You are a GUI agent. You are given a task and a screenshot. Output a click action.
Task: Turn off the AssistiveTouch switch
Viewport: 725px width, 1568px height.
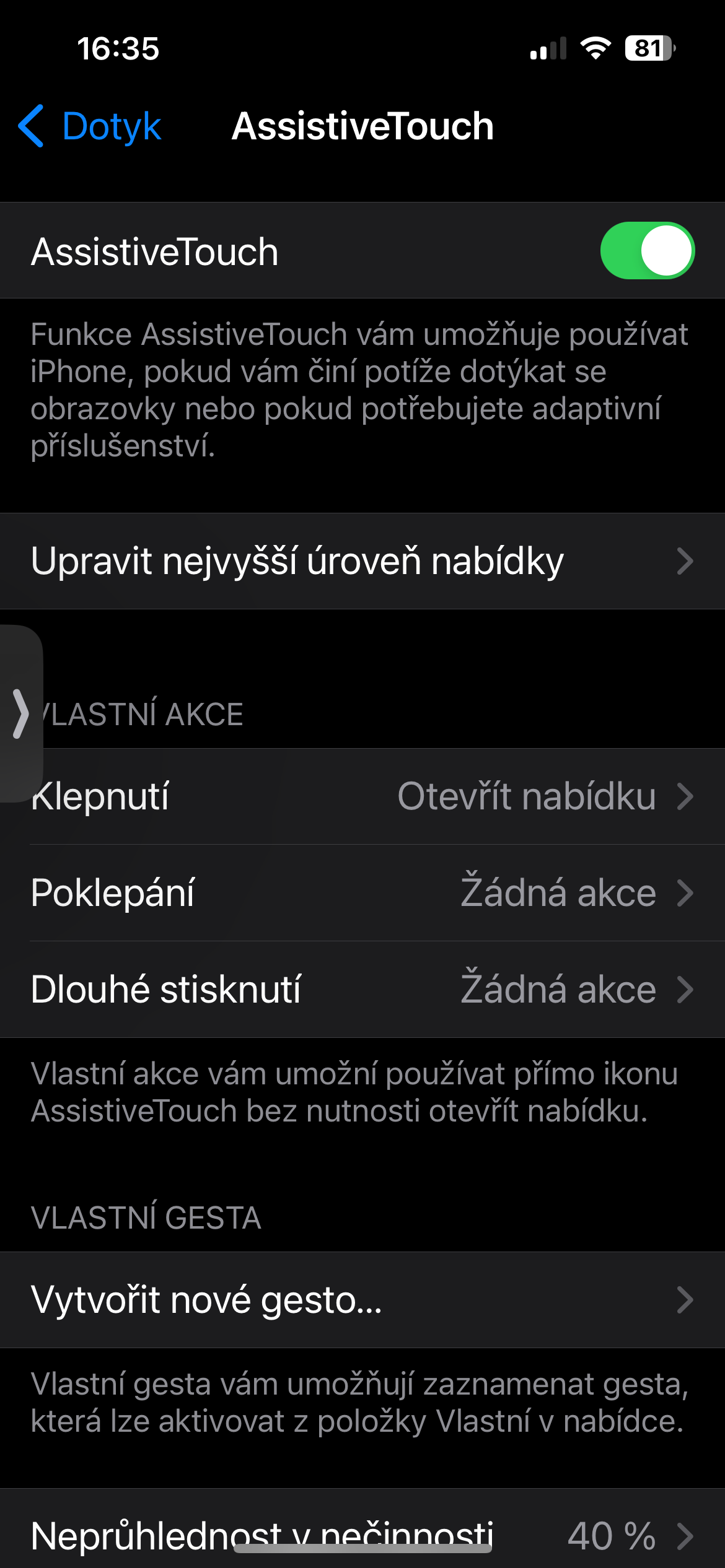point(647,251)
